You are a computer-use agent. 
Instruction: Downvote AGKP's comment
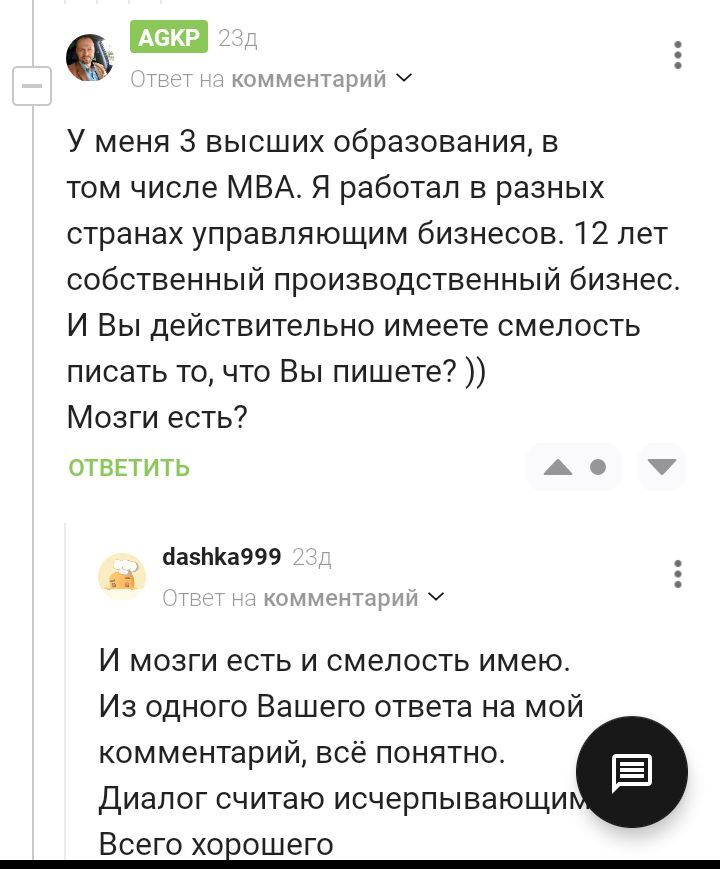click(662, 467)
